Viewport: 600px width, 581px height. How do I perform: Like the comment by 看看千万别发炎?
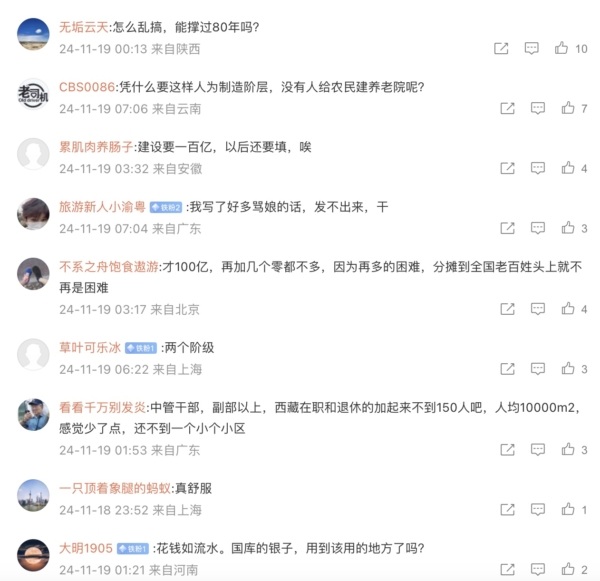point(567,450)
